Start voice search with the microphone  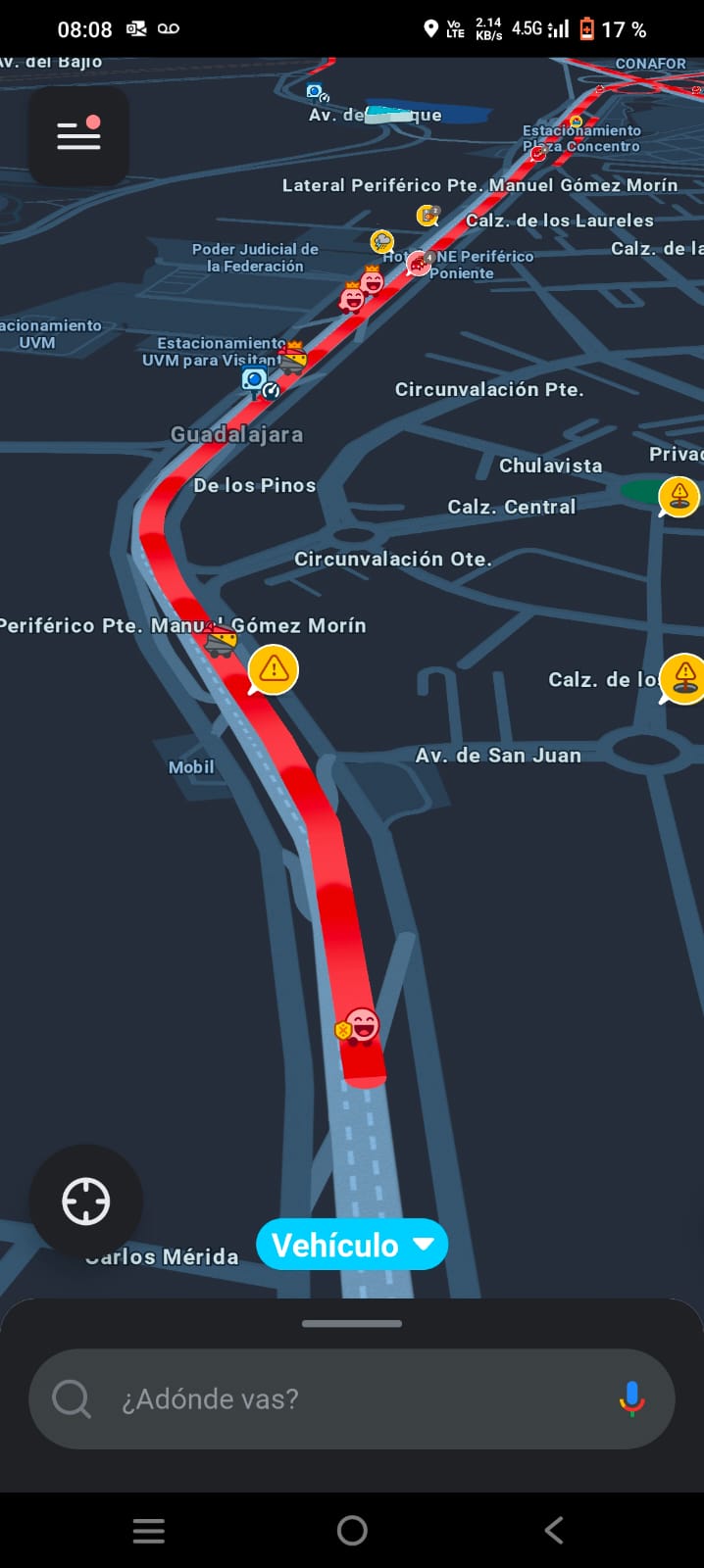632,1398
